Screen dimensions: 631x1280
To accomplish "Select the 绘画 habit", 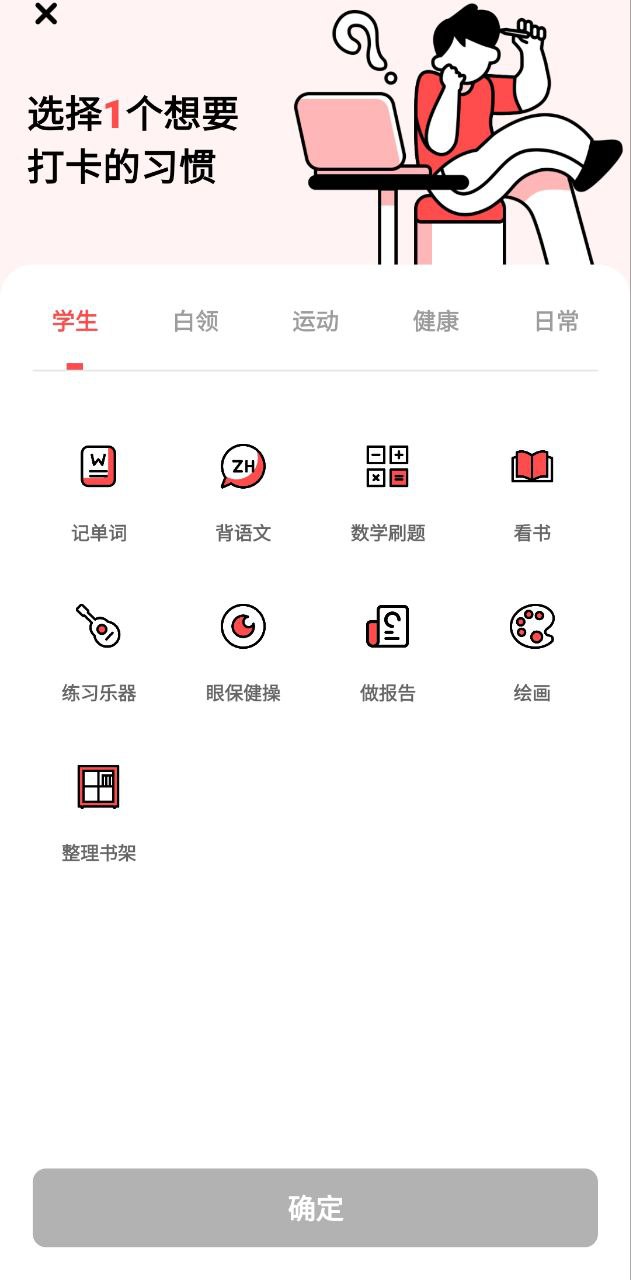I will click(532, 652).
